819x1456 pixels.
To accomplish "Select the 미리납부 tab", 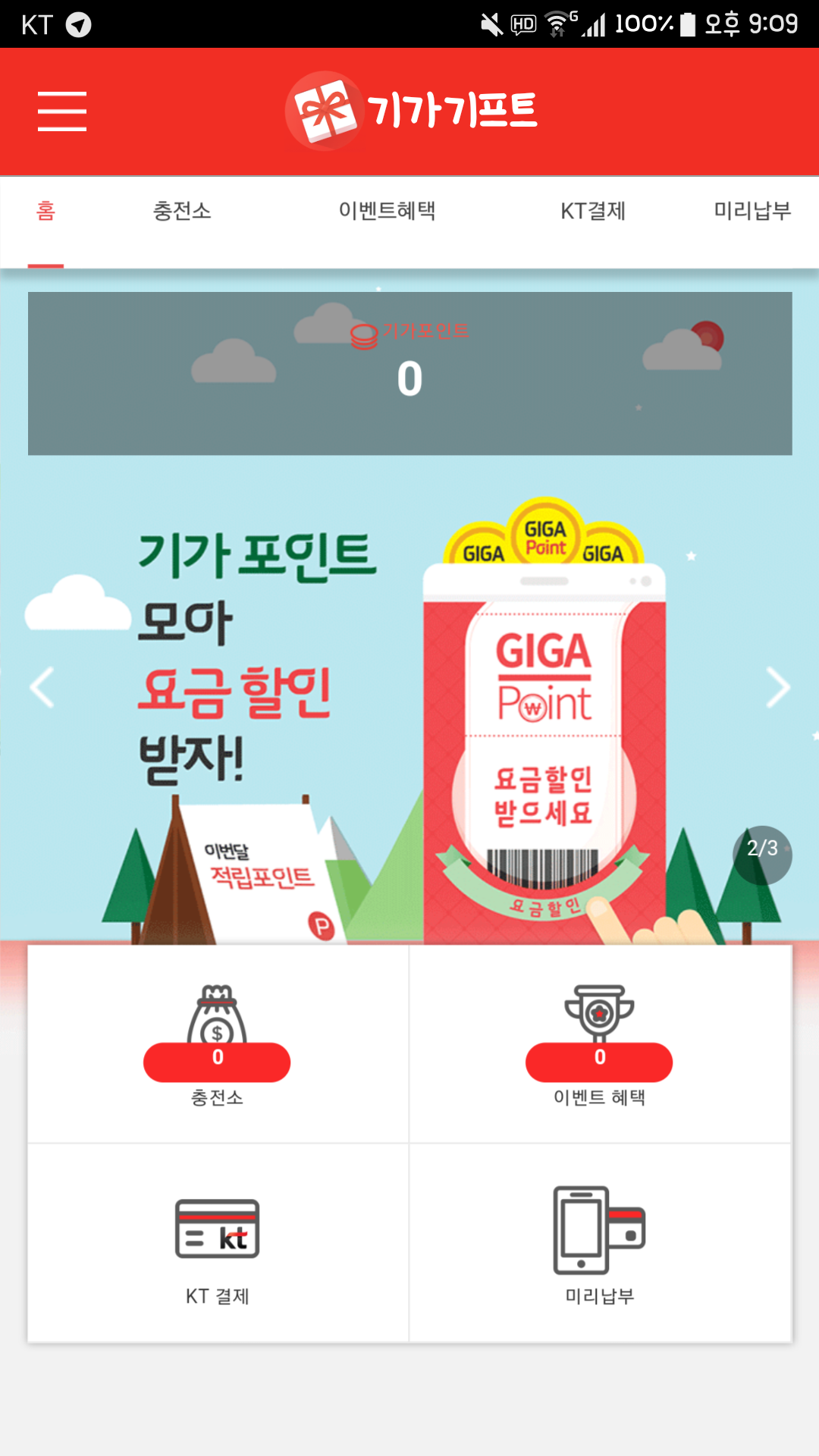I will pyautogui.click(x=752, y=212).
